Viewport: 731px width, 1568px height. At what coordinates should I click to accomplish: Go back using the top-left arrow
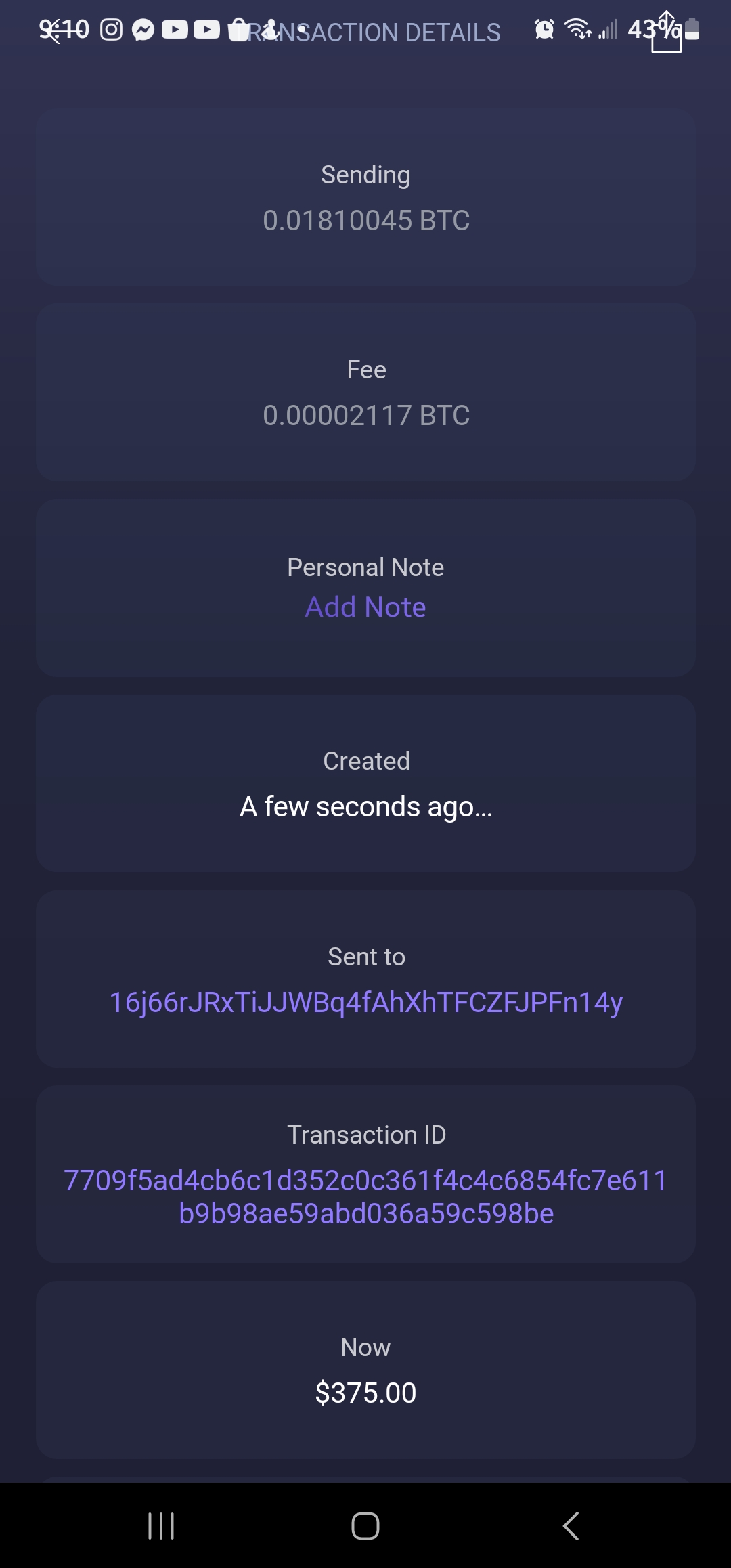pos(51,32)
